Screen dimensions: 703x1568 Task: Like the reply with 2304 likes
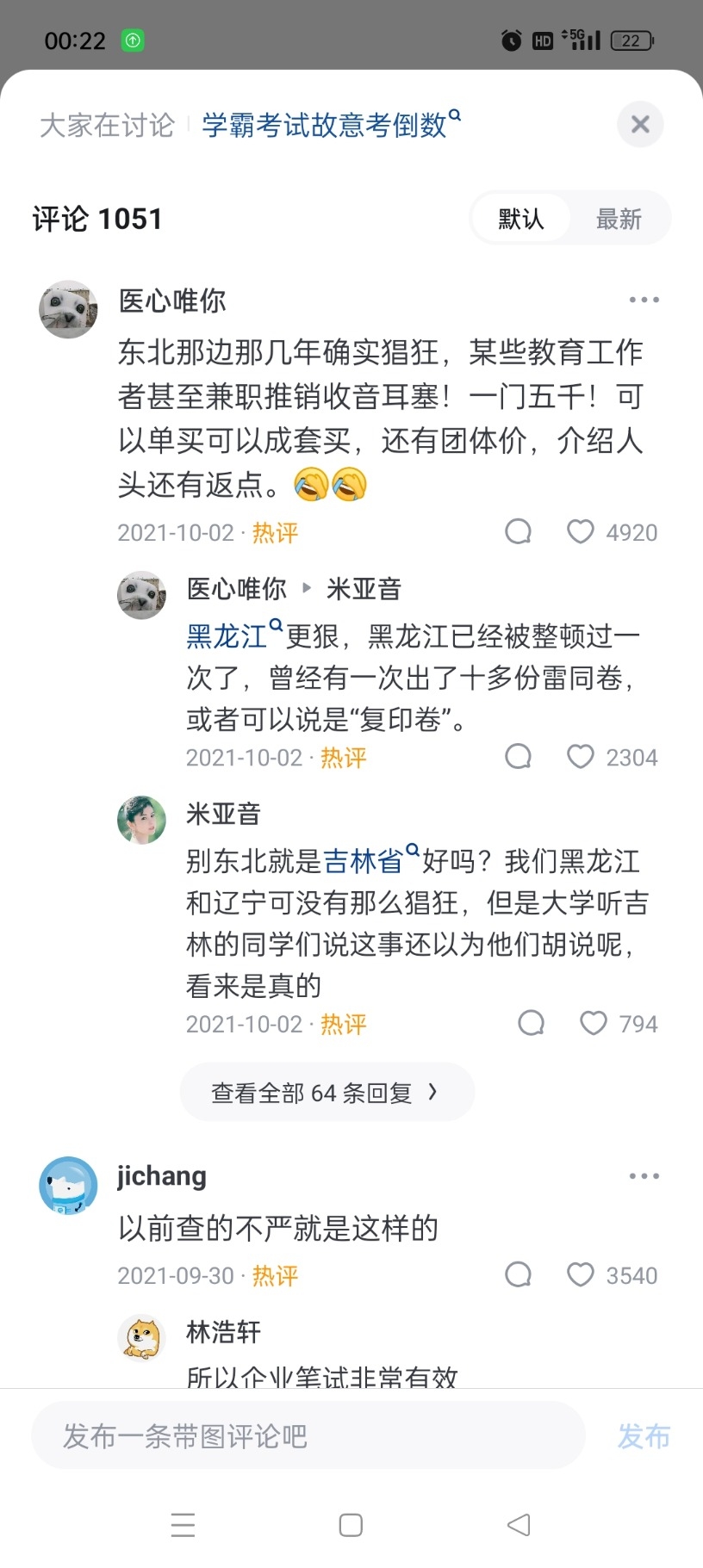pyautogui.click(x=581, y=757)
